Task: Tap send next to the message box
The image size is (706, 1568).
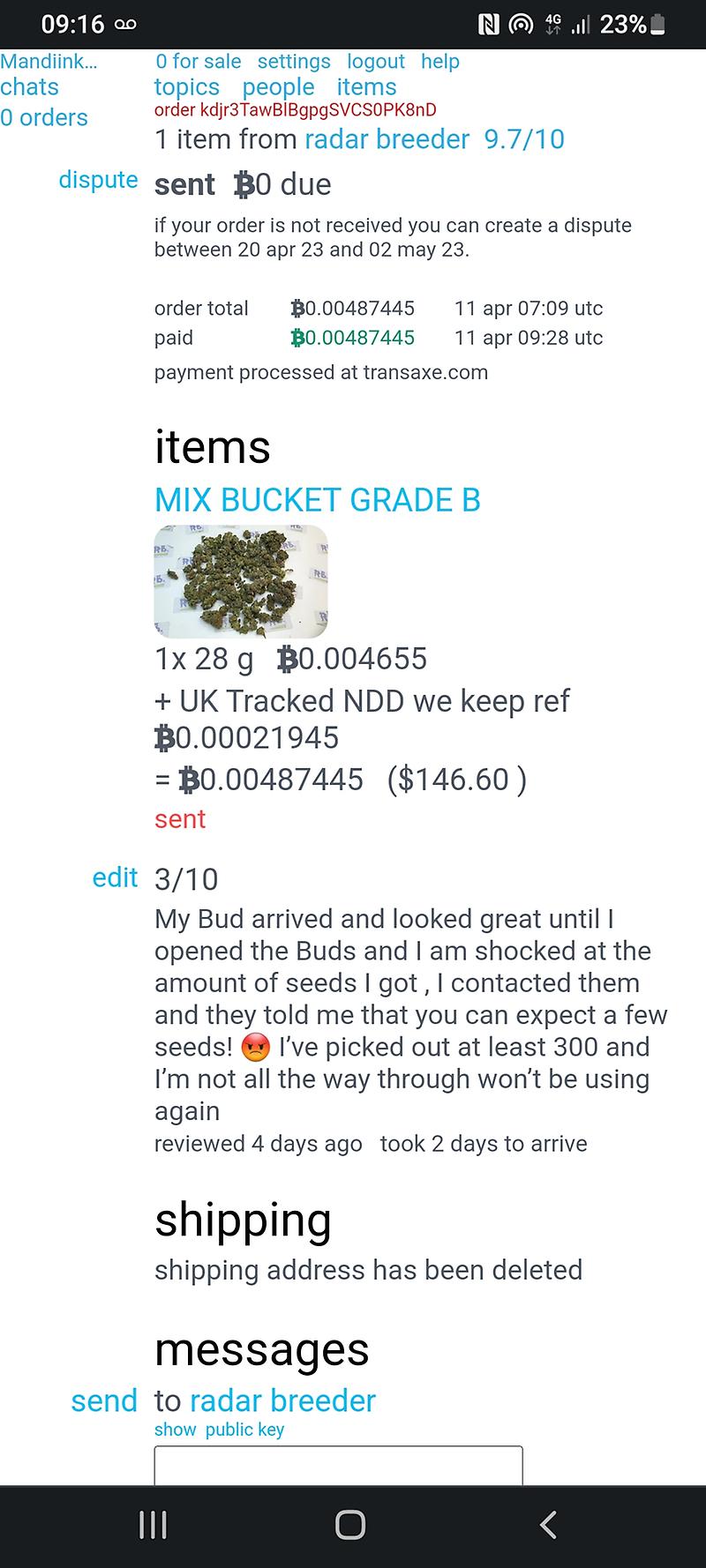Action: (x=104, y=1401)
